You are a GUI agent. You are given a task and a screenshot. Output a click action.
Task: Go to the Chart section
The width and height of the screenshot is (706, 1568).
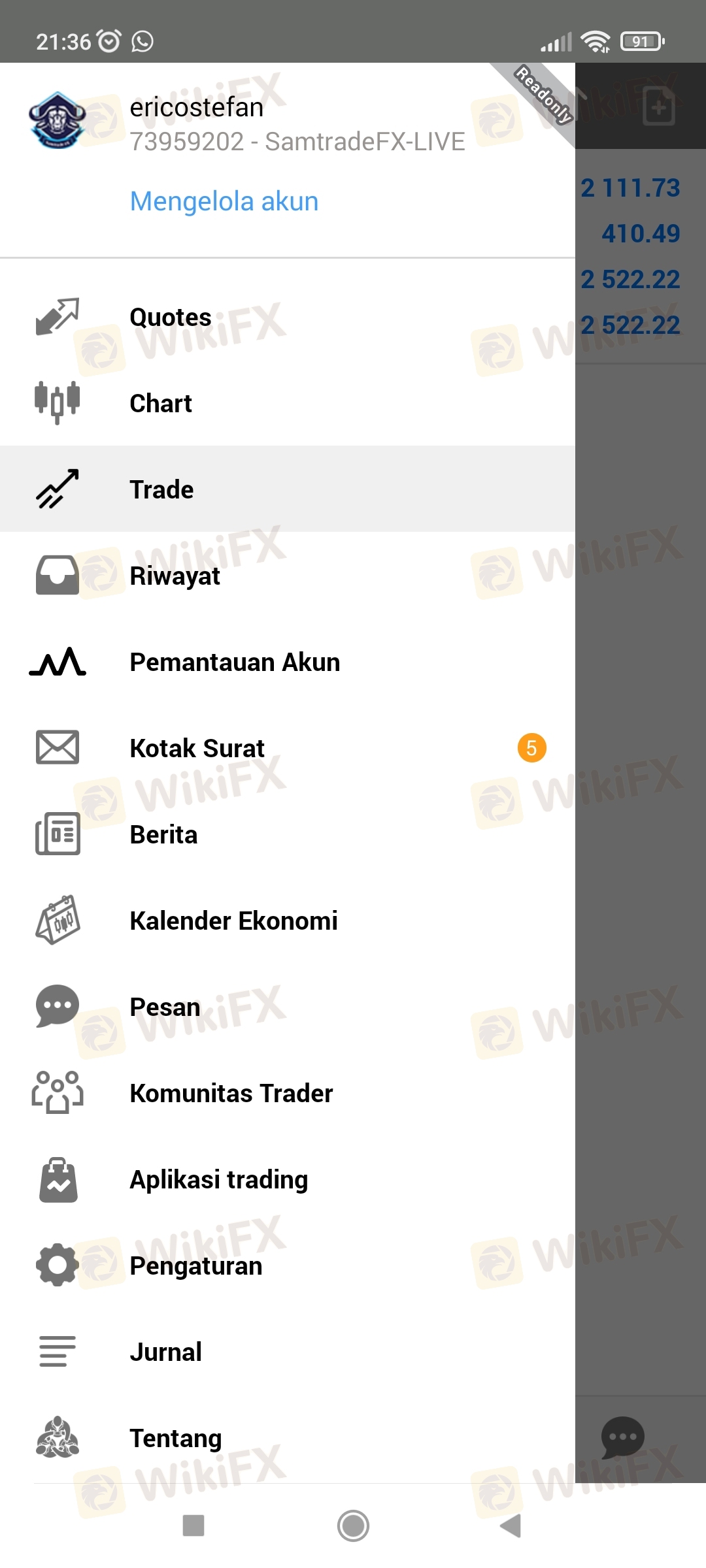pos(288,403)
